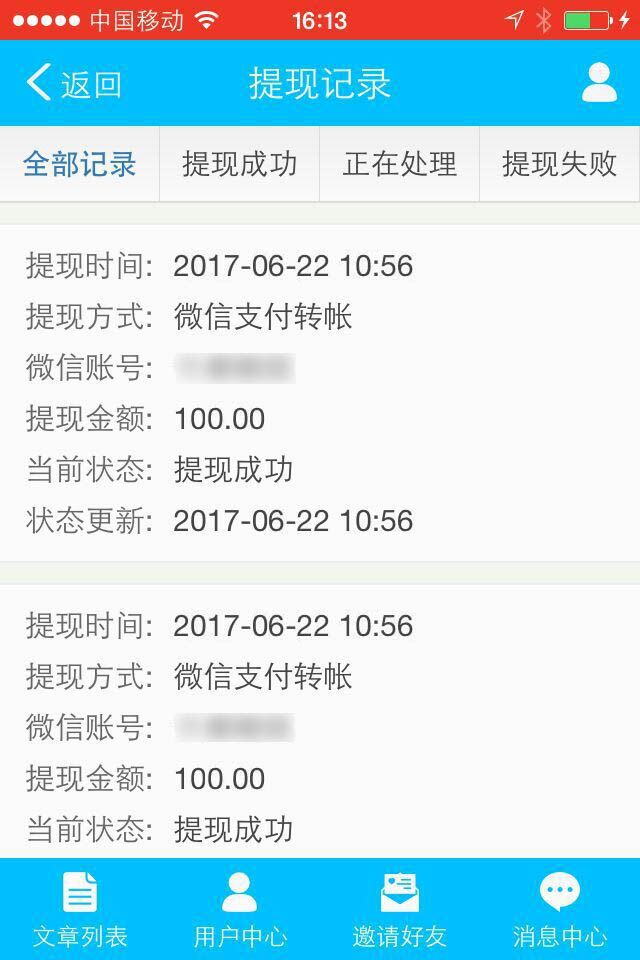640x960 pixels.
Task: Switch to 消息中心
Action: (x=560, y=909)
